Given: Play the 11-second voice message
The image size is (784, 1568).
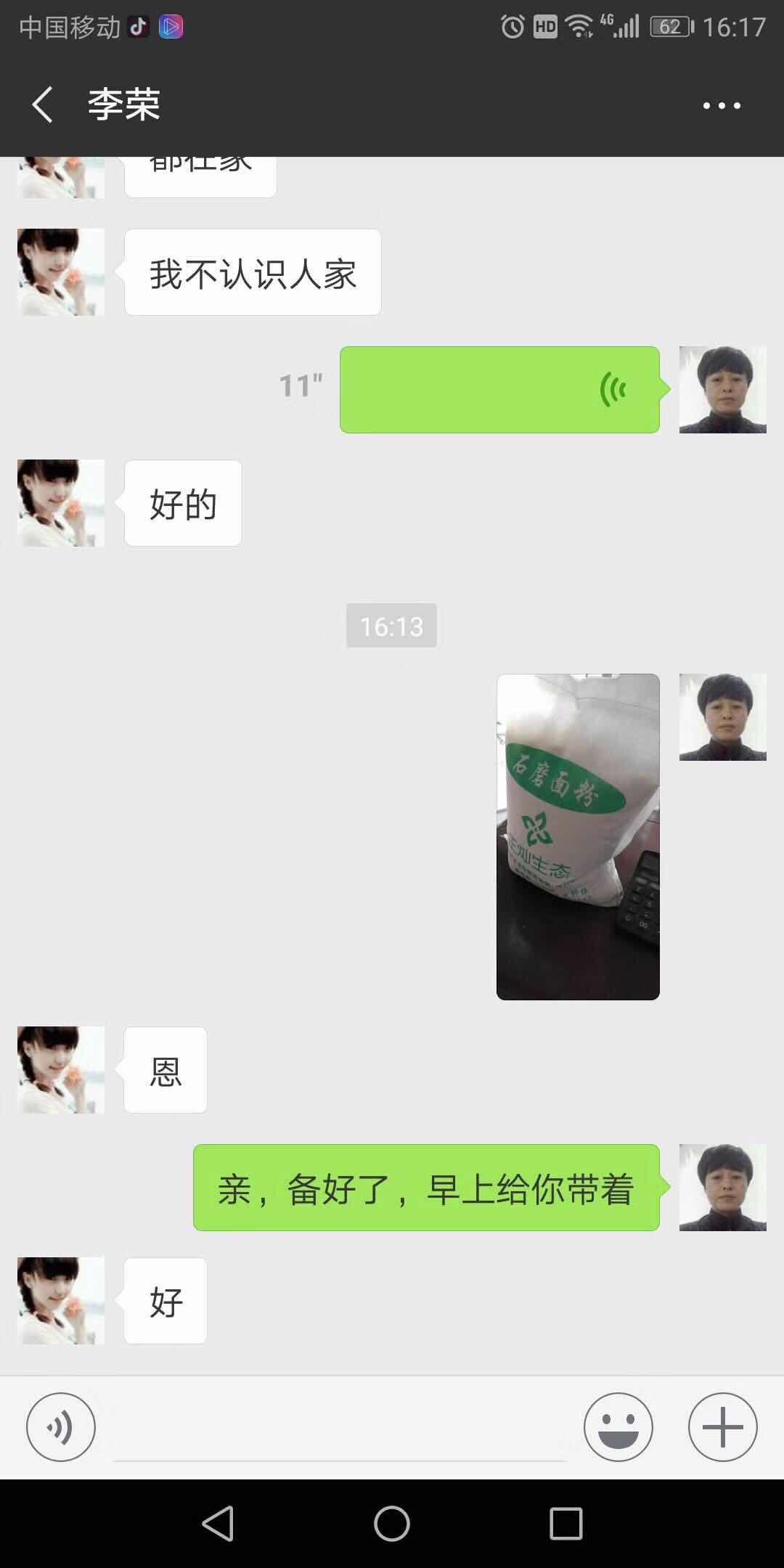Looking at the screenshot, I should coord(499,390).
